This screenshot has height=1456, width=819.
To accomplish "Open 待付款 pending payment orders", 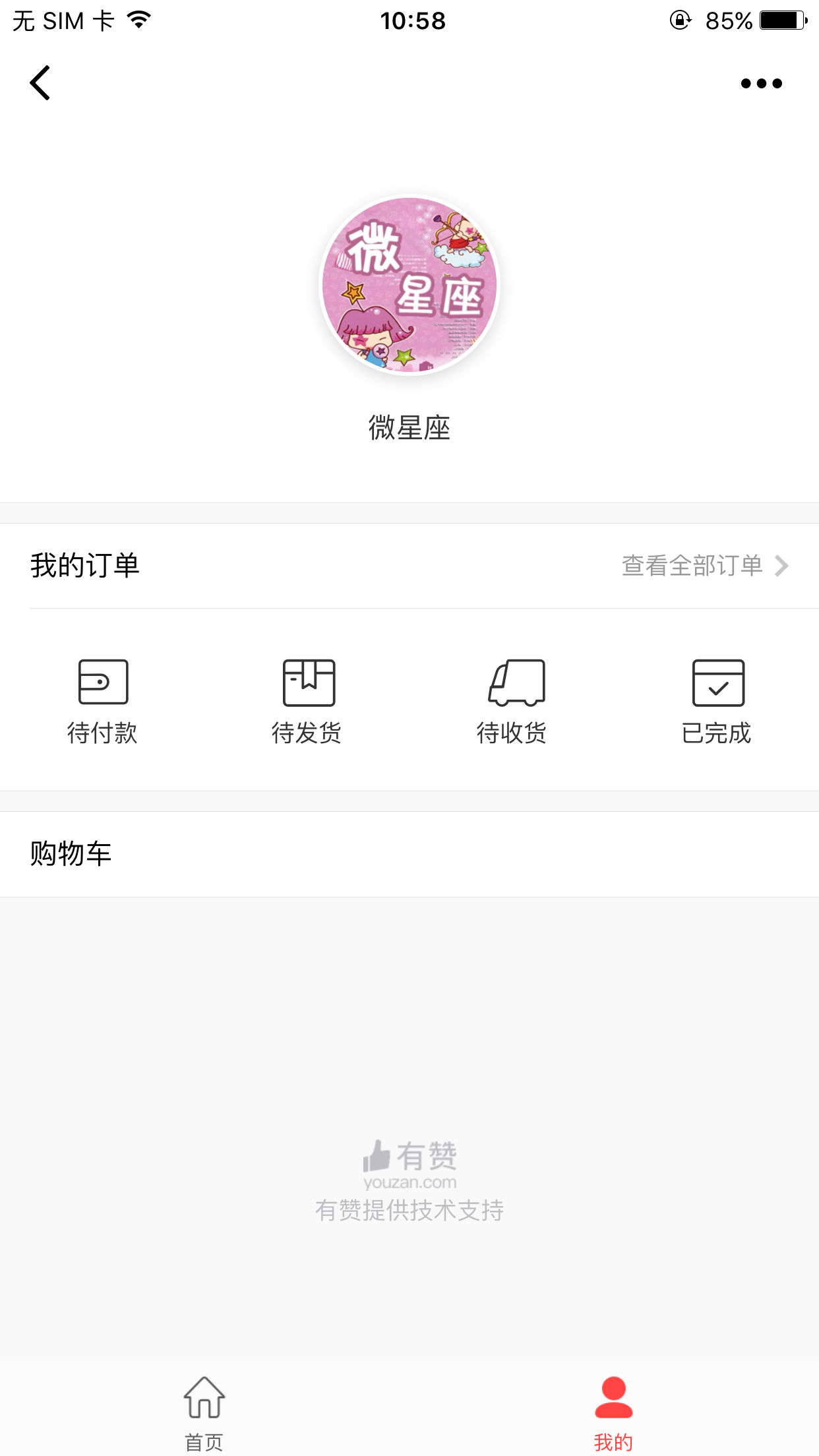I will pos(103,702).
